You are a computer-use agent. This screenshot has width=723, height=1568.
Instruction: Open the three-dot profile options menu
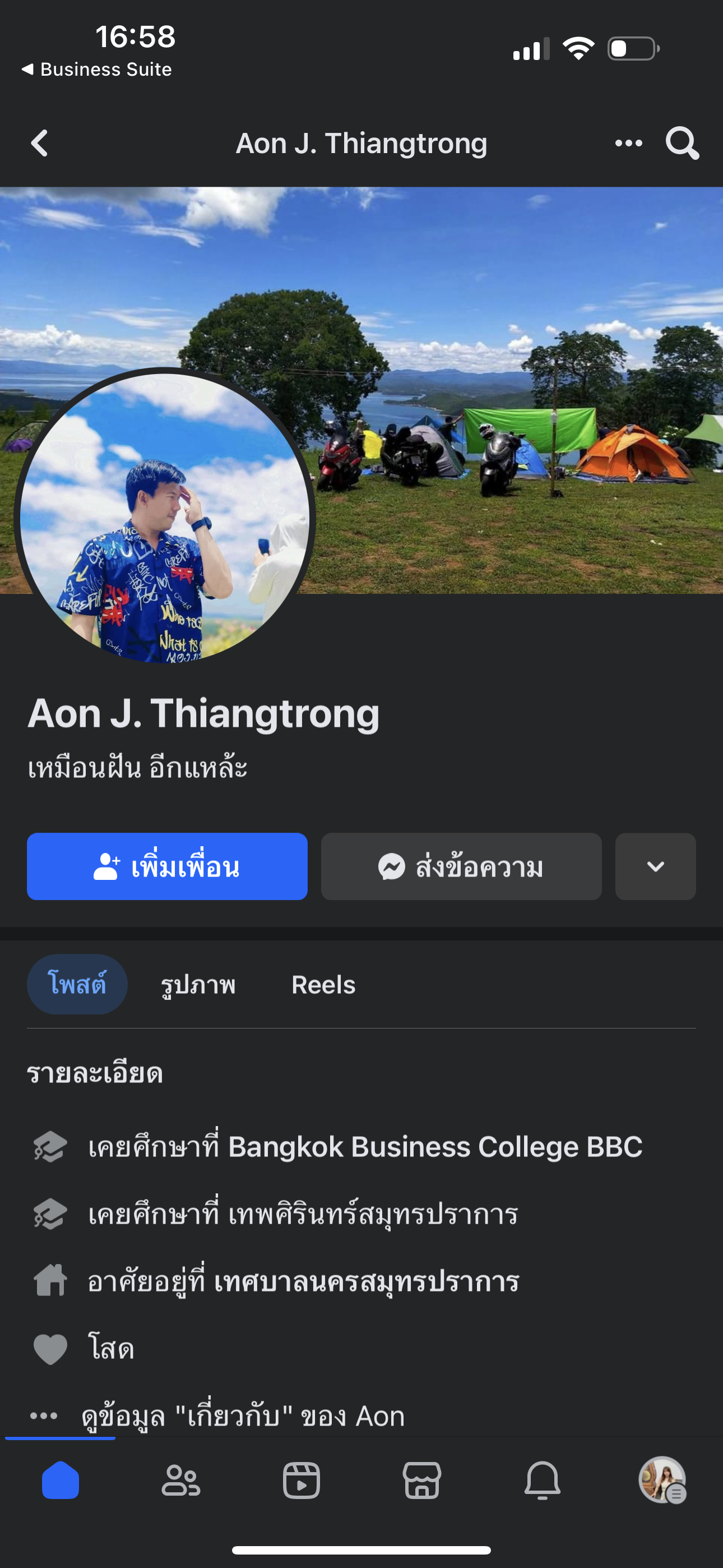click(628, 144)
